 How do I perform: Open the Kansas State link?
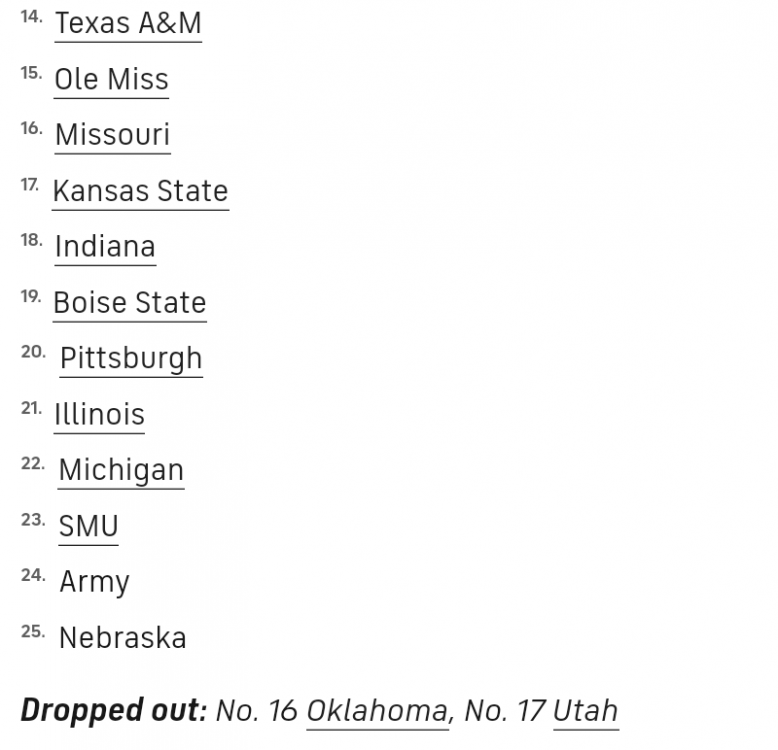[140, 191]
